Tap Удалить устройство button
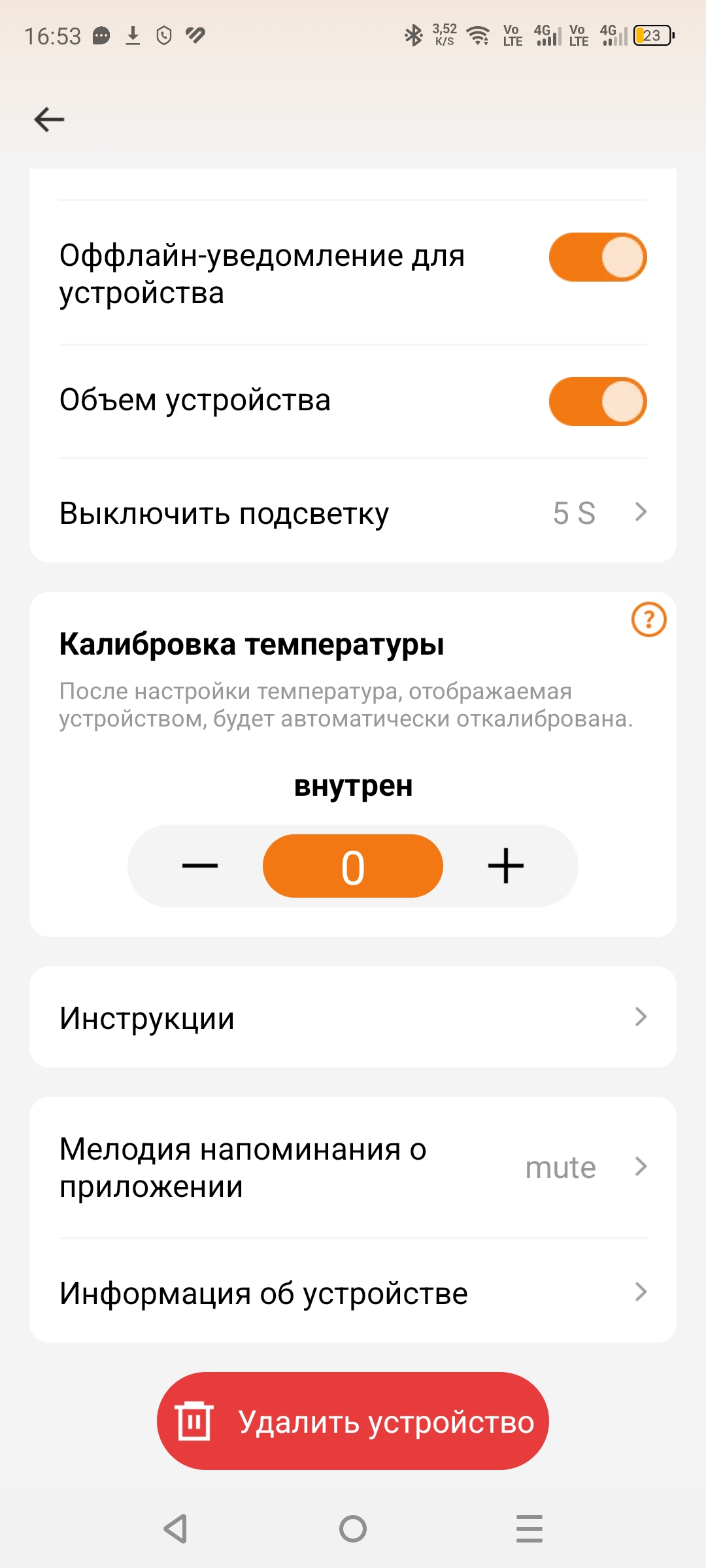The width and height of the screenshot is (706, 1568). 353,1421
